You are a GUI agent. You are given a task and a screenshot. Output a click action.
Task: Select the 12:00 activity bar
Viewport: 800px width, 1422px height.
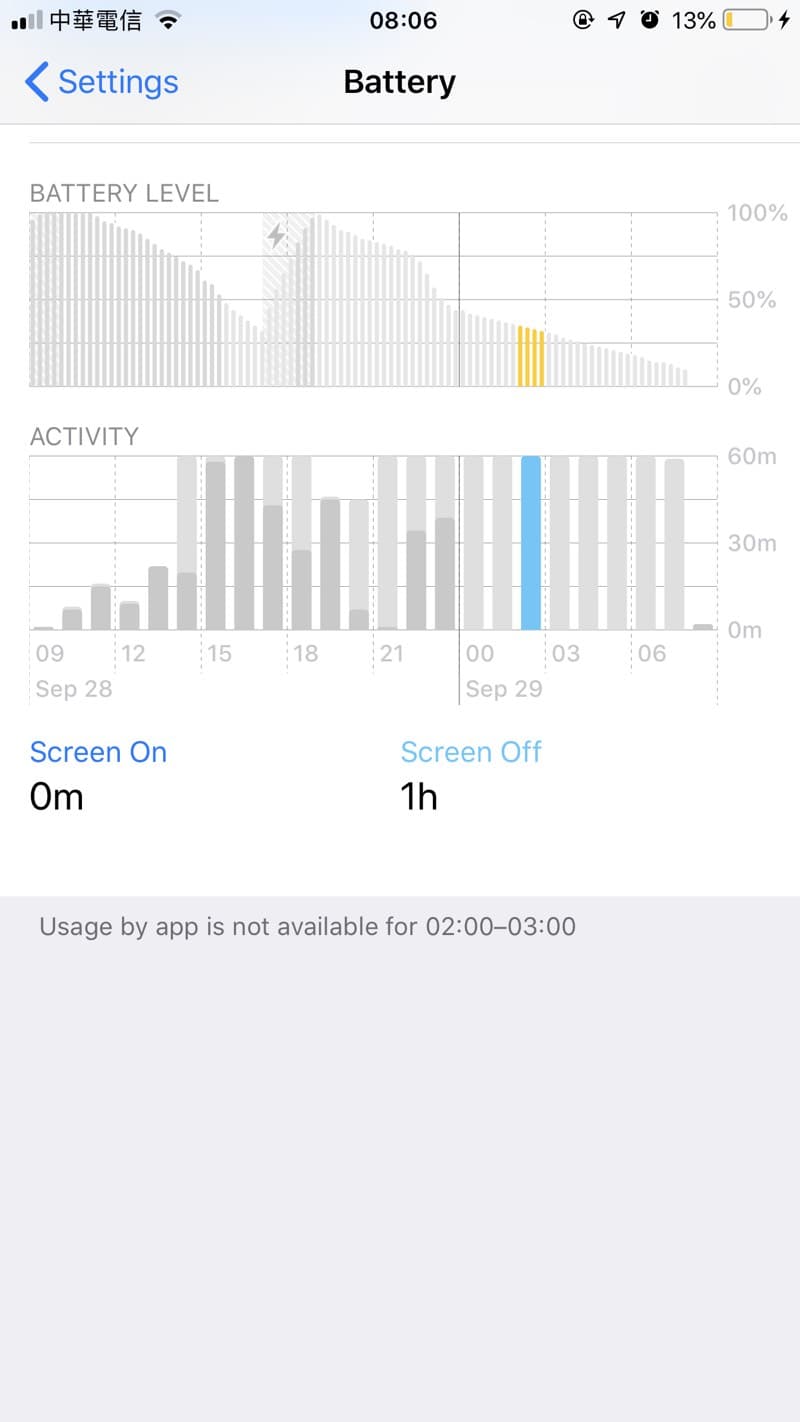click(129, 615)
